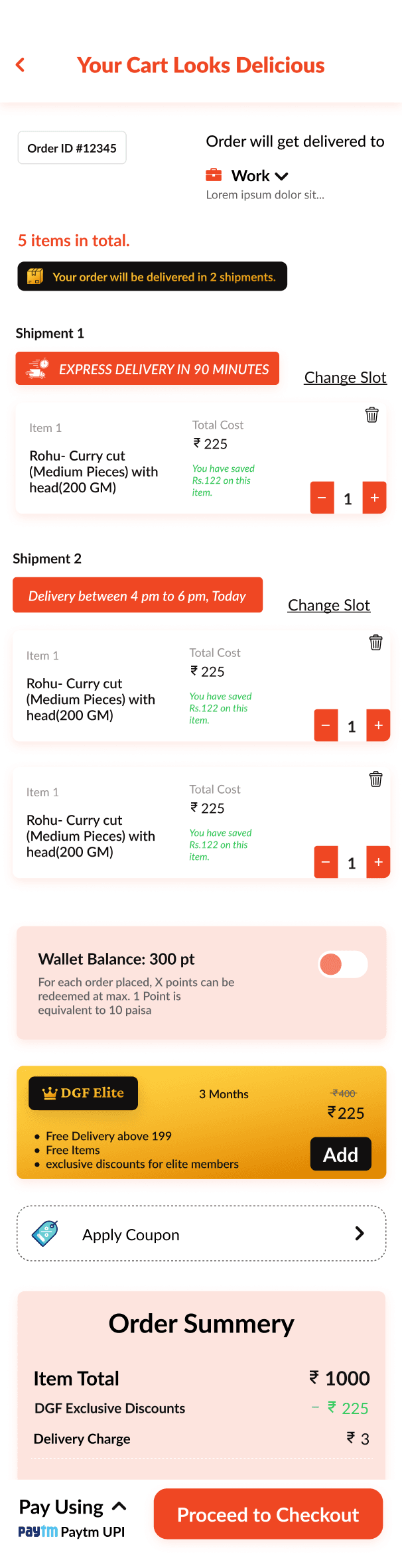Toggle the Wallet Balance redemption switch
This screenshot has width=402, height=1568.
pos(342,964)
